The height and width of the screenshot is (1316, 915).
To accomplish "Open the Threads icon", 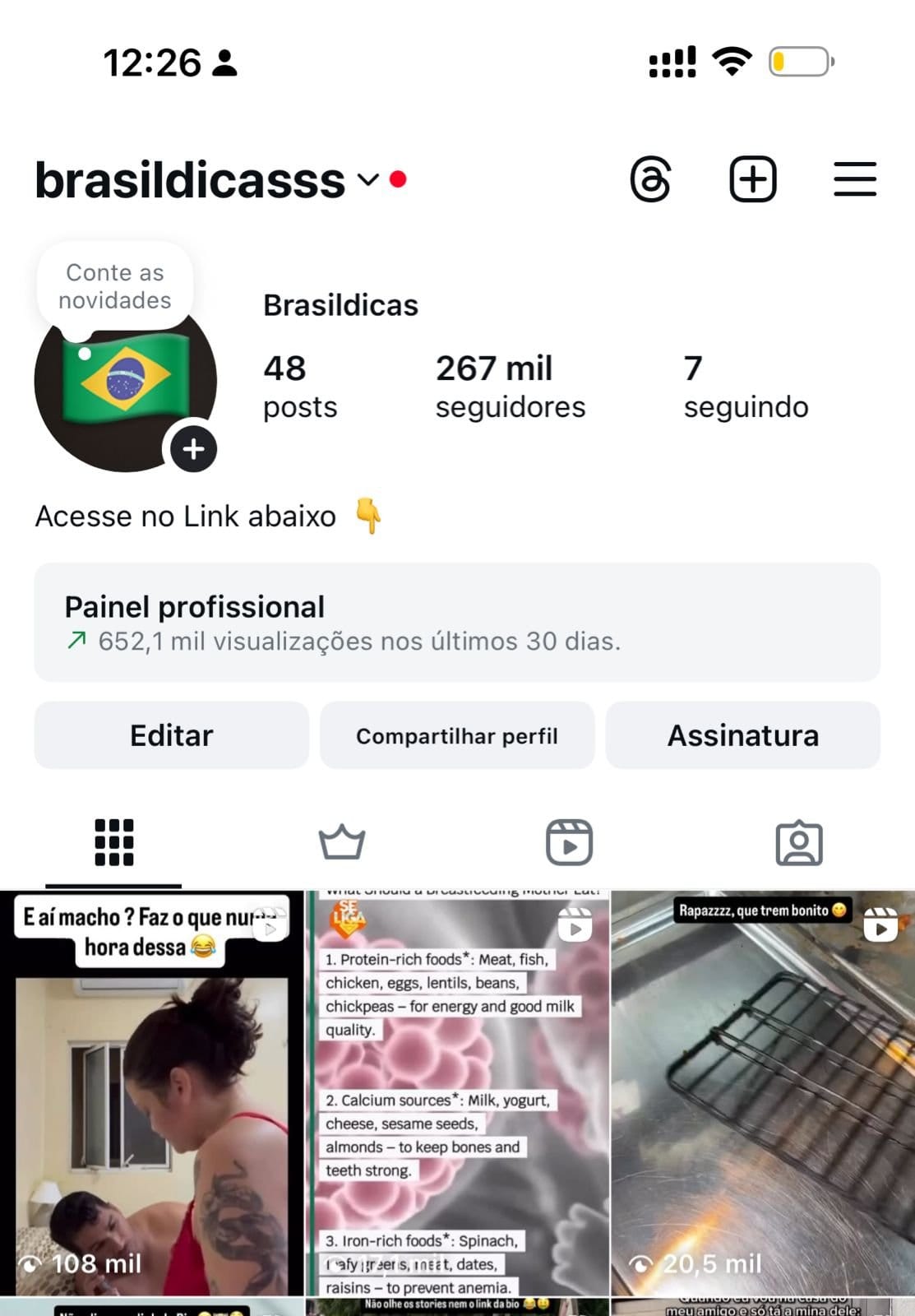I will tap(650, 179).
